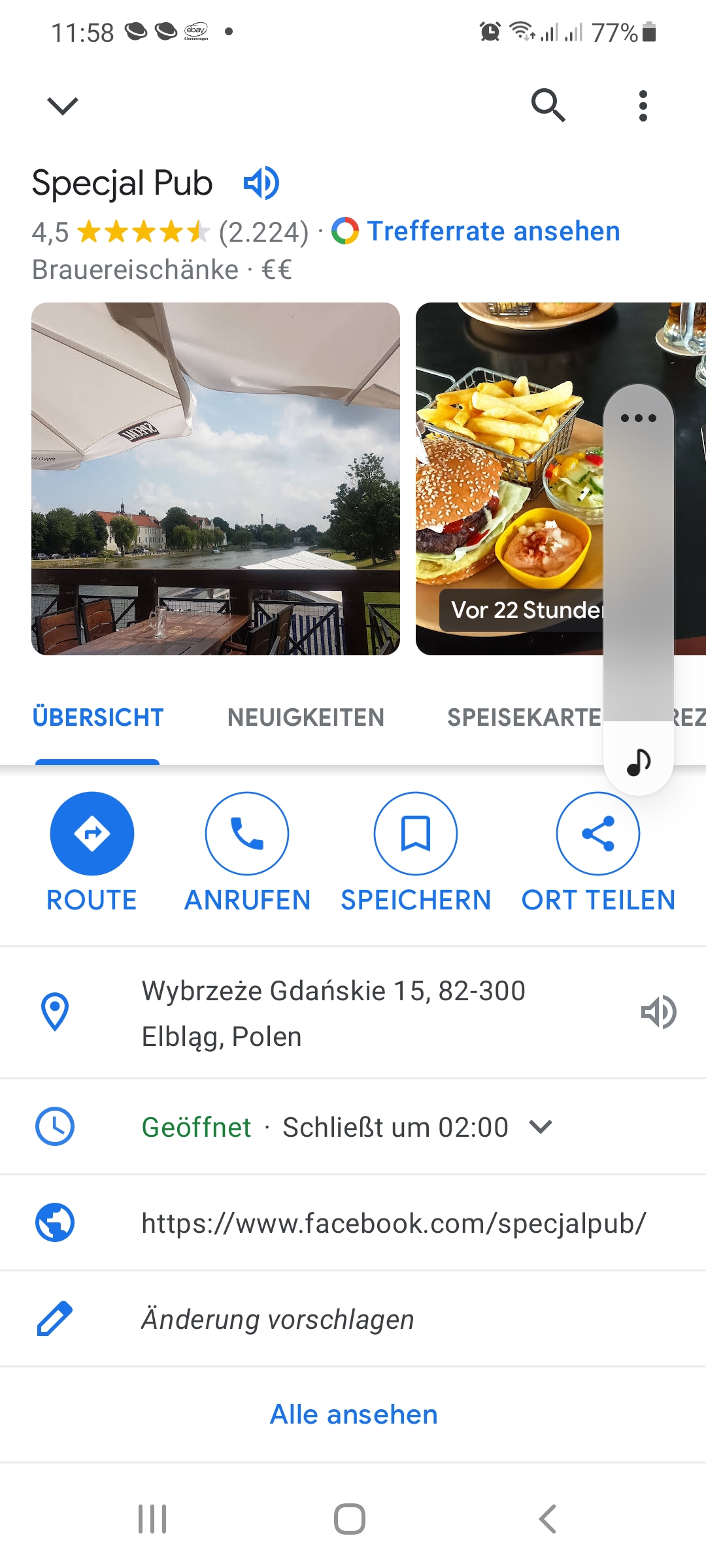Open the burger and fries photo
Viewport: 706px width, 1568px height.
coord(510,478)
